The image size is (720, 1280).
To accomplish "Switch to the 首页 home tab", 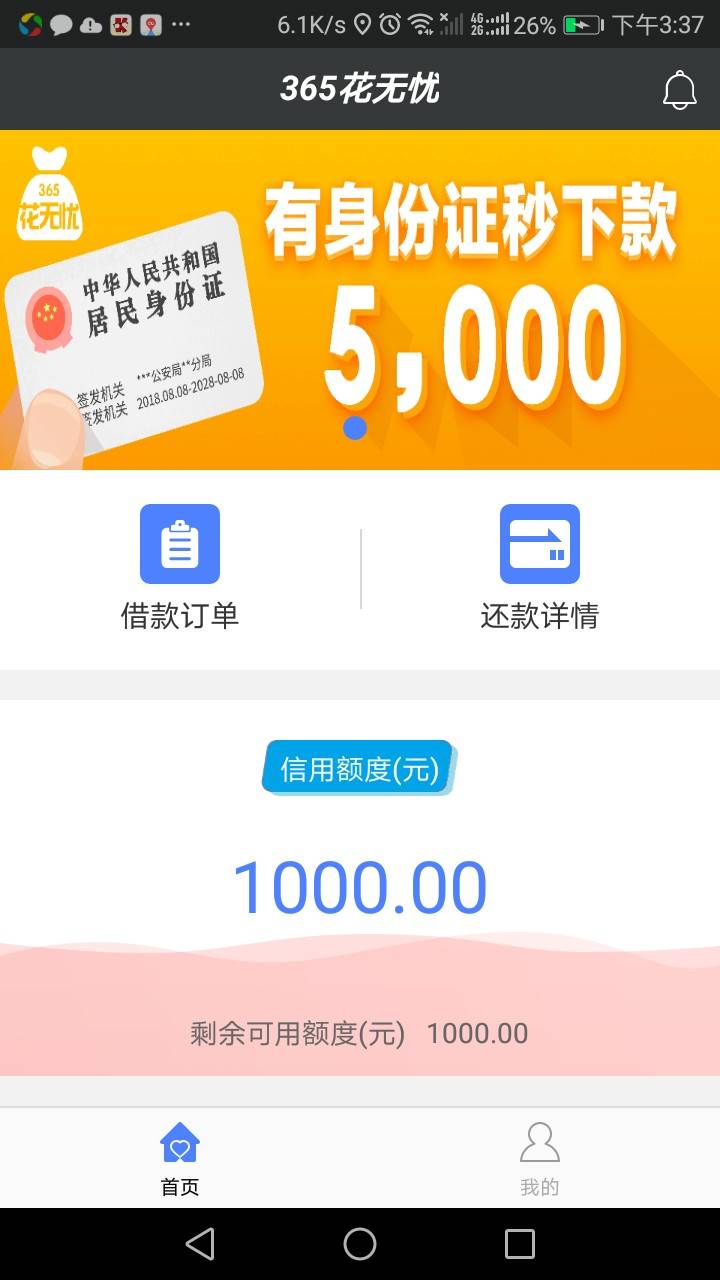I will tap(180, 1158).
